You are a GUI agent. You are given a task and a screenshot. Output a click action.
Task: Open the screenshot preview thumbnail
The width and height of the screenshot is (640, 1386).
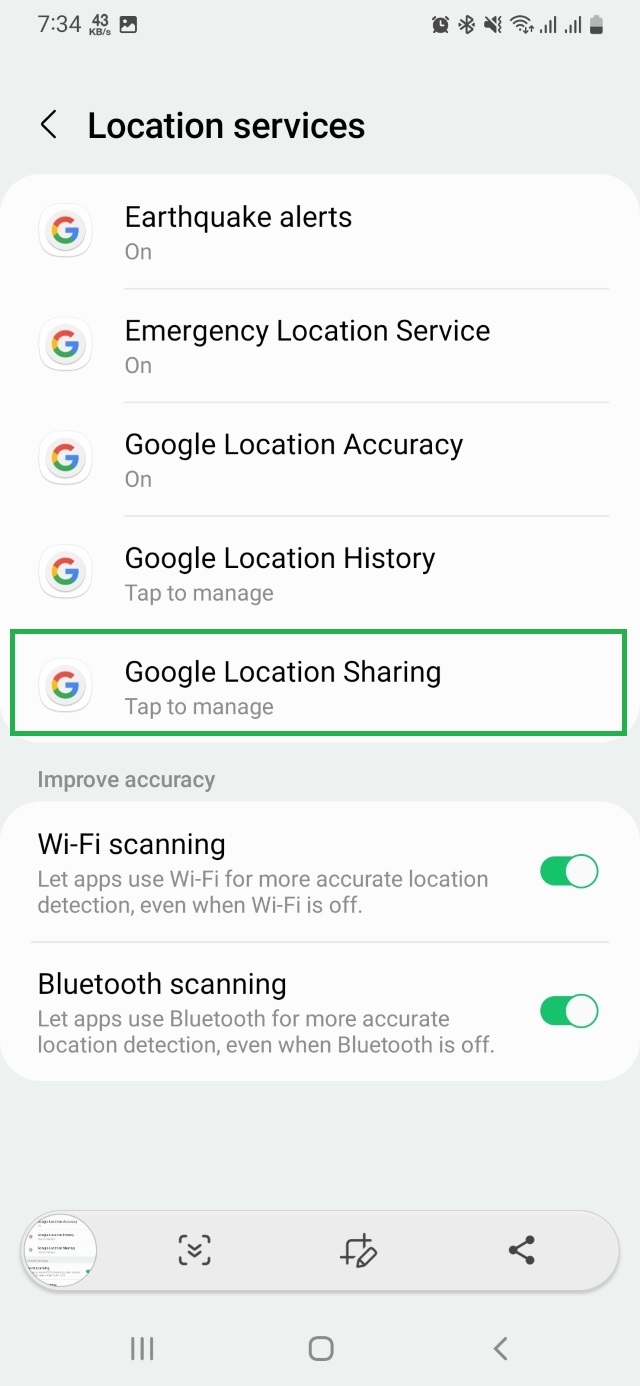point(60,1250)
